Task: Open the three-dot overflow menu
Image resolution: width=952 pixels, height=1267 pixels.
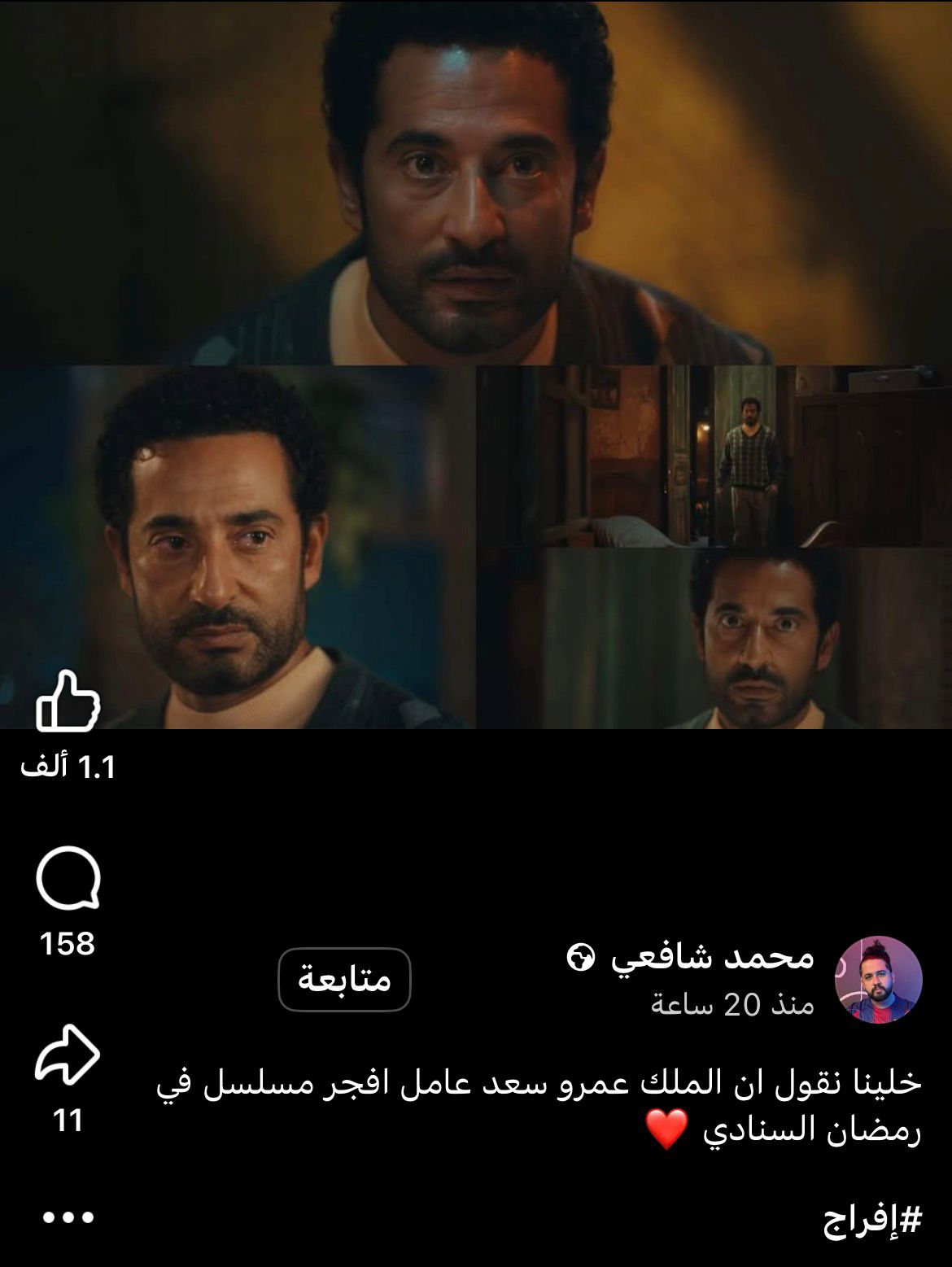Action: coord(68,1217)
